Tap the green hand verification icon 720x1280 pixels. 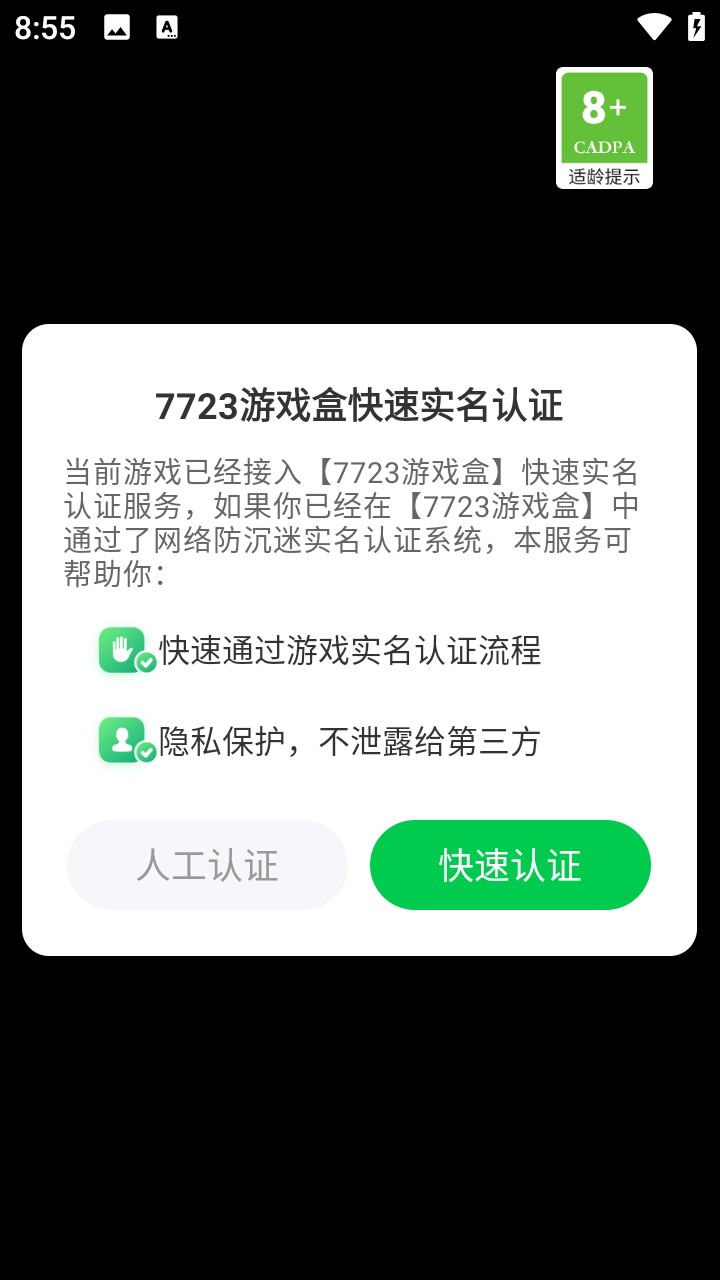point(122,650)
